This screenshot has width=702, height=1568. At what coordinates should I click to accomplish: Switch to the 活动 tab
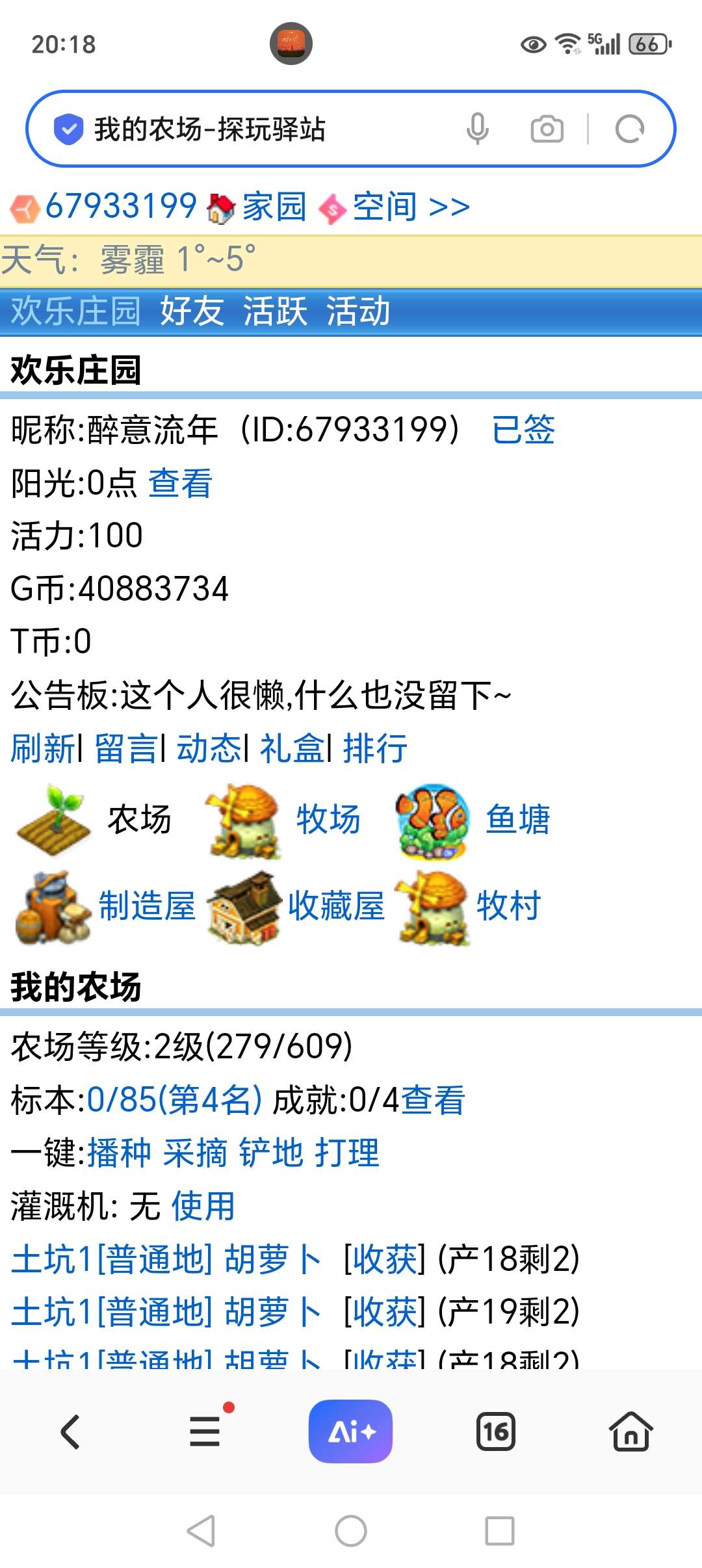click(358, 311)
